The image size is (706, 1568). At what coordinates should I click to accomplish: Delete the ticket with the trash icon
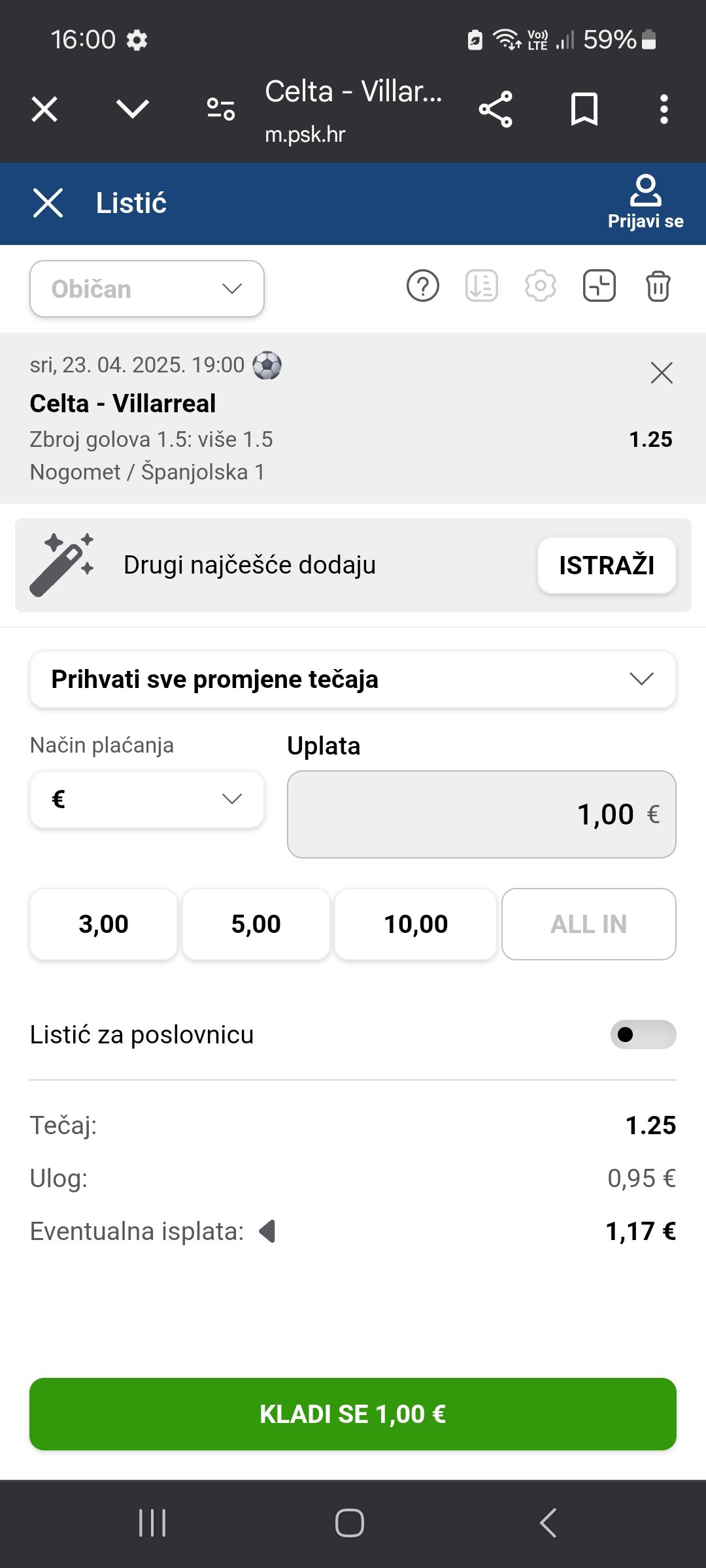pos(658,286)
